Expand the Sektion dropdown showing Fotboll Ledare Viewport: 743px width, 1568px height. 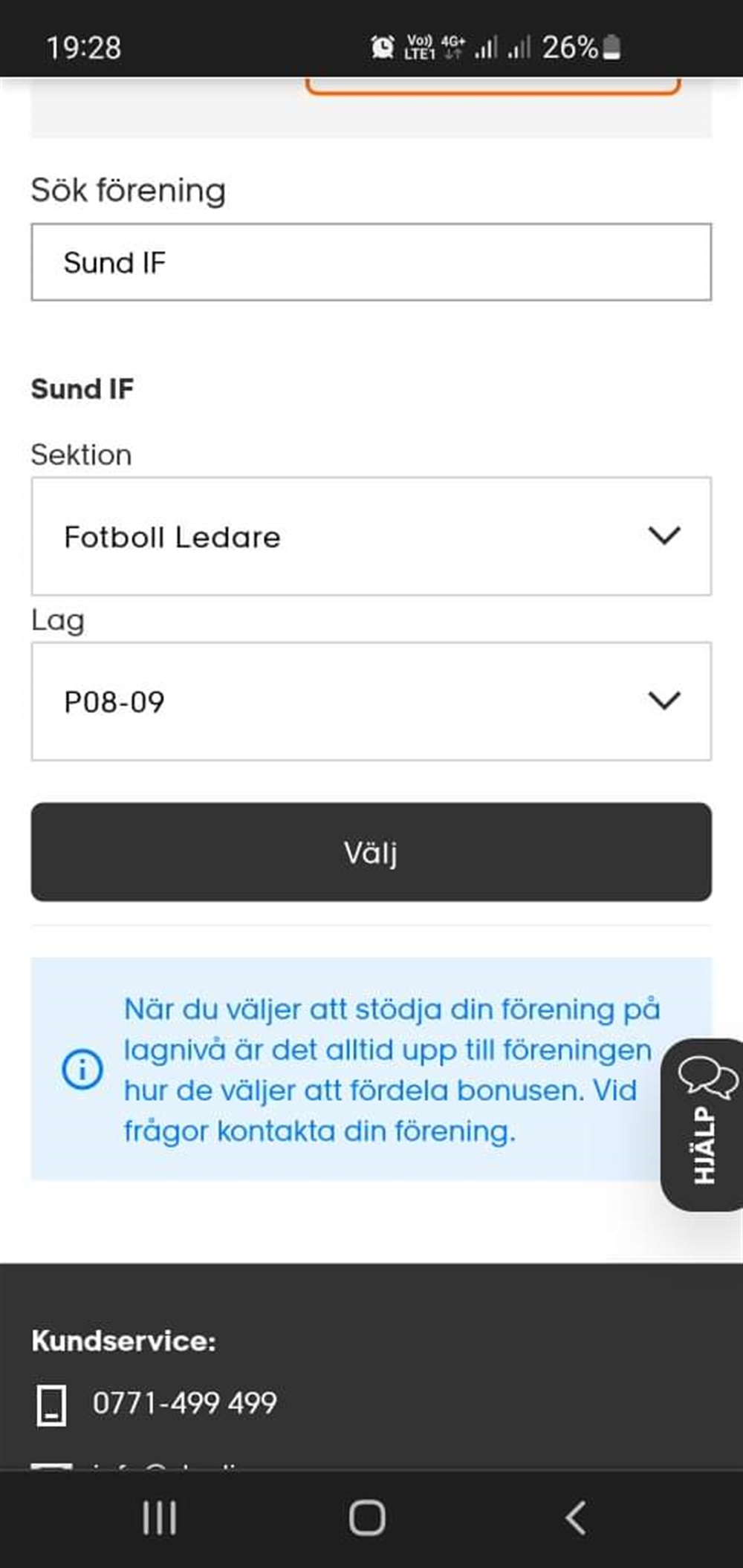tap(371, 536)
